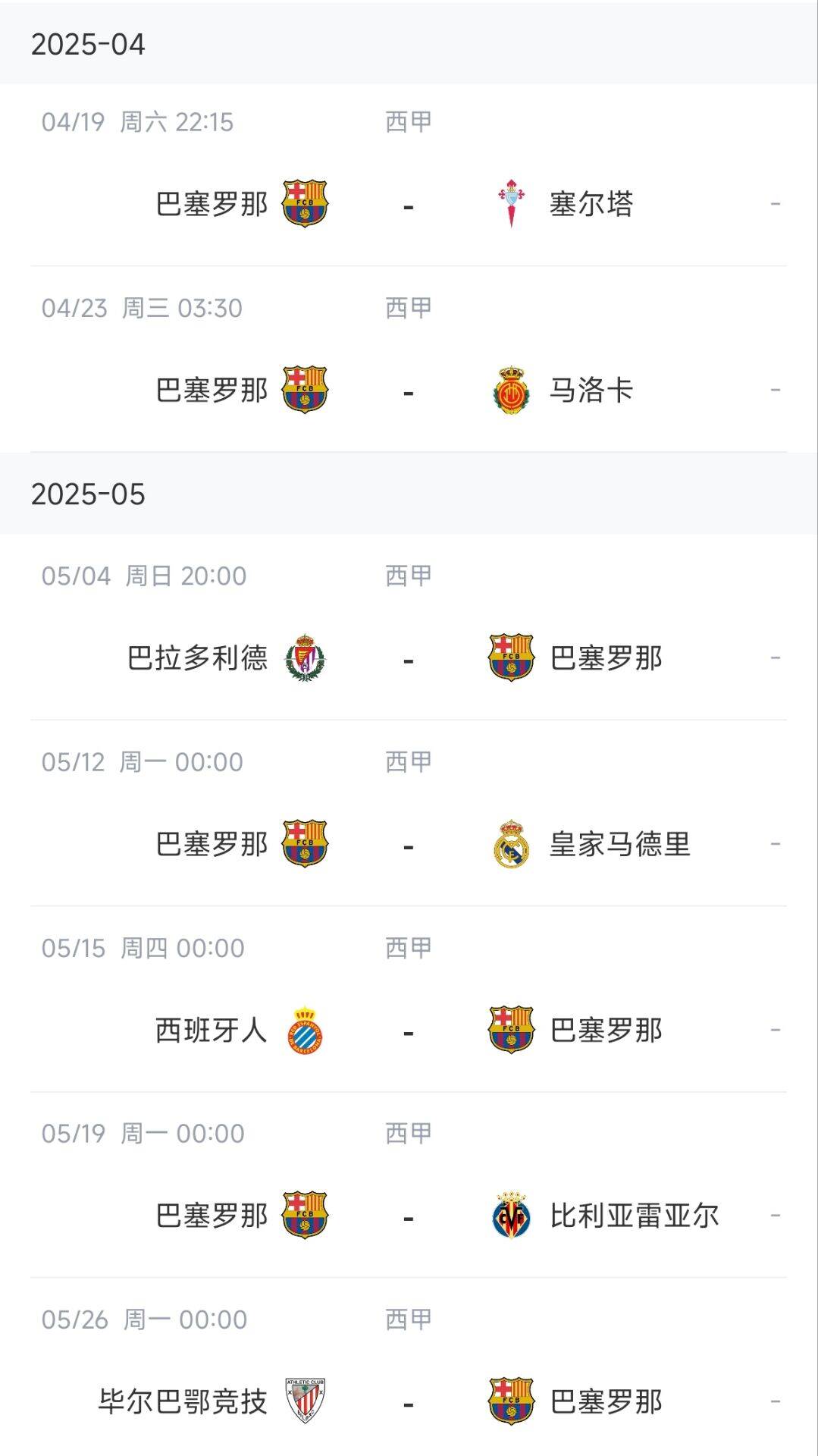Select the 05/15 西班牙人 vs Barcelona match

point(409,999)
